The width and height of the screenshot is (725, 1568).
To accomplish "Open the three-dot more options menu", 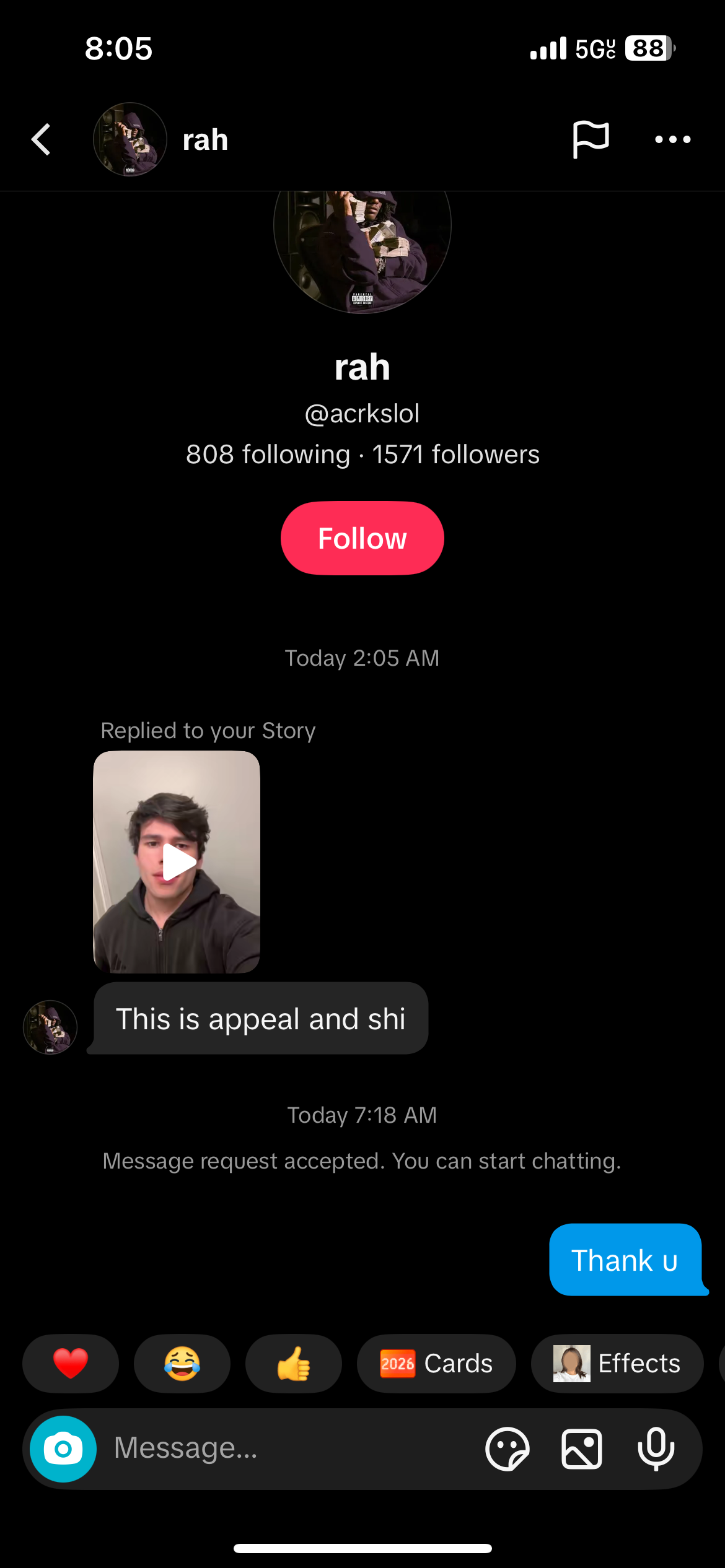I will coord(672,139).
